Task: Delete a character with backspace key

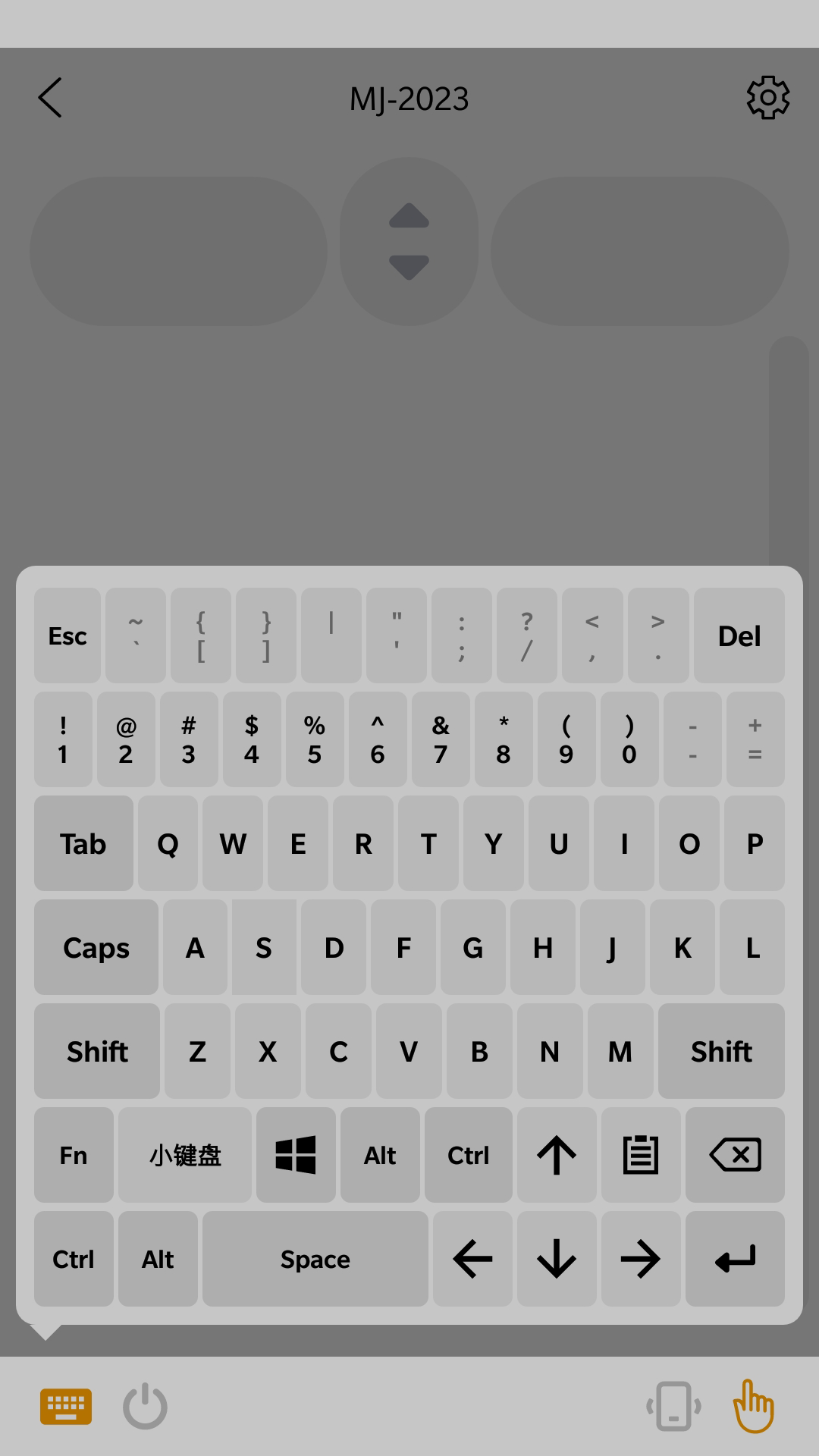Action: point(735,1155)
